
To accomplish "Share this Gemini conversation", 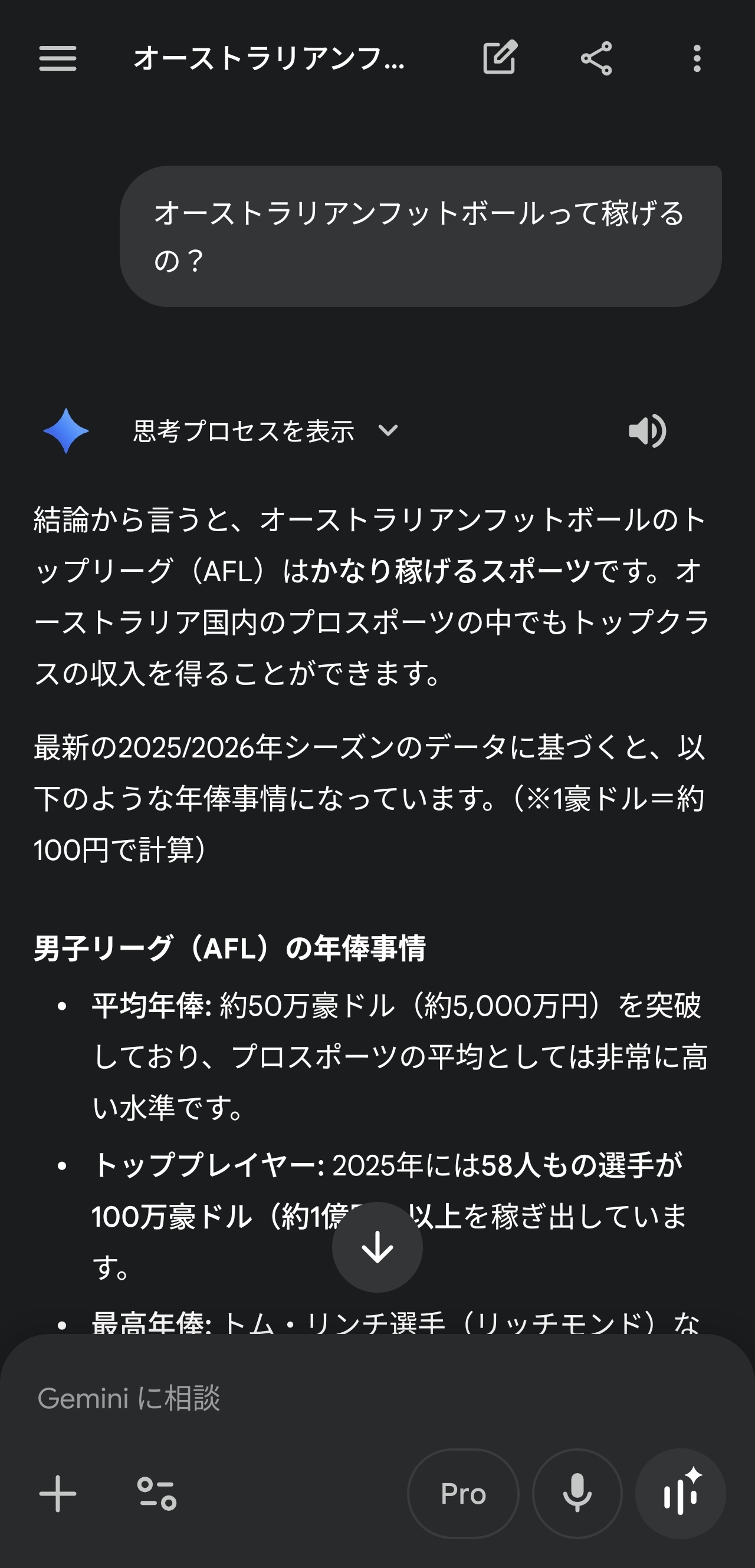I will click(596, 58).
